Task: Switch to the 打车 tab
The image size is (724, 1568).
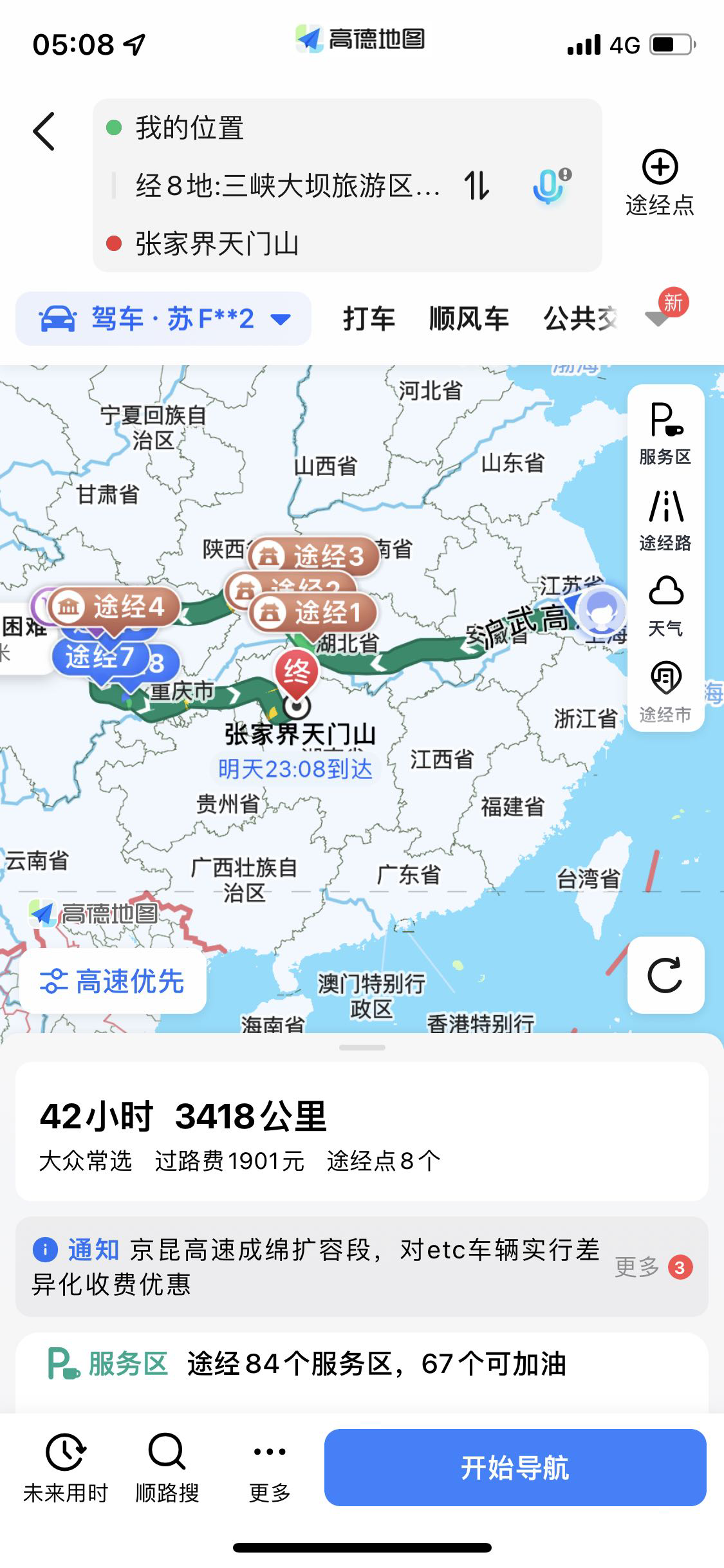Action: (x=368, y=319)
